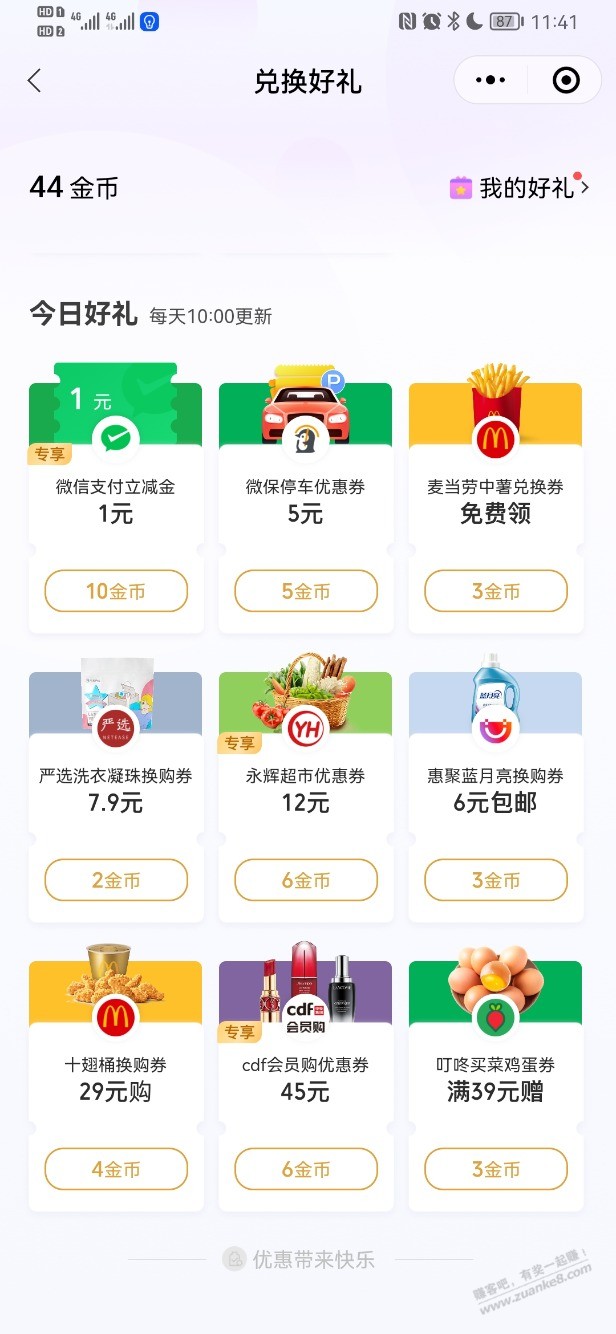Screen dimensions: 616x1334
Task: Redeem 麦当劳中薯兑换券 for 3金币
Action: [496, 591]
